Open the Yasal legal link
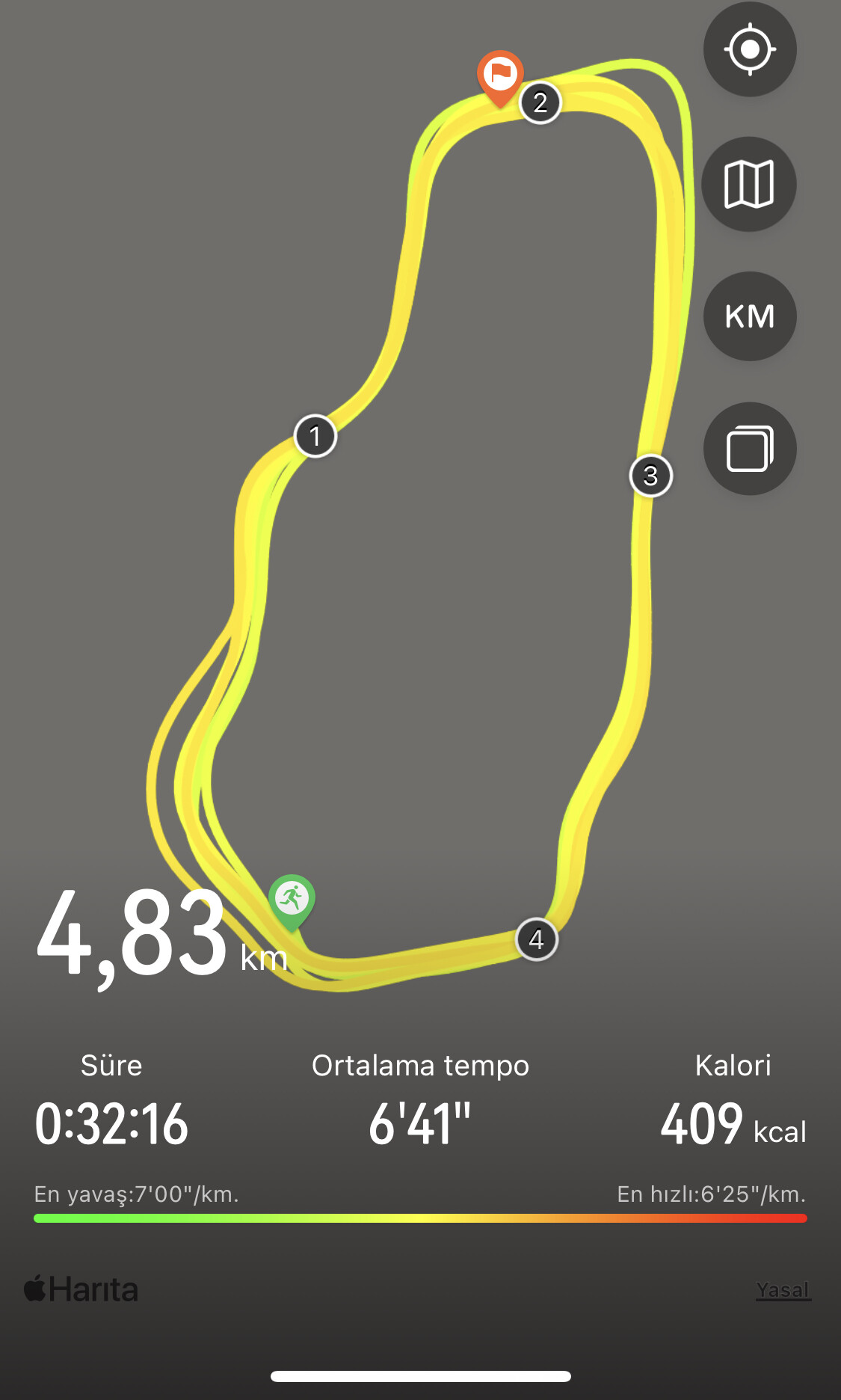The image size is (841, 1400). 783,1290
